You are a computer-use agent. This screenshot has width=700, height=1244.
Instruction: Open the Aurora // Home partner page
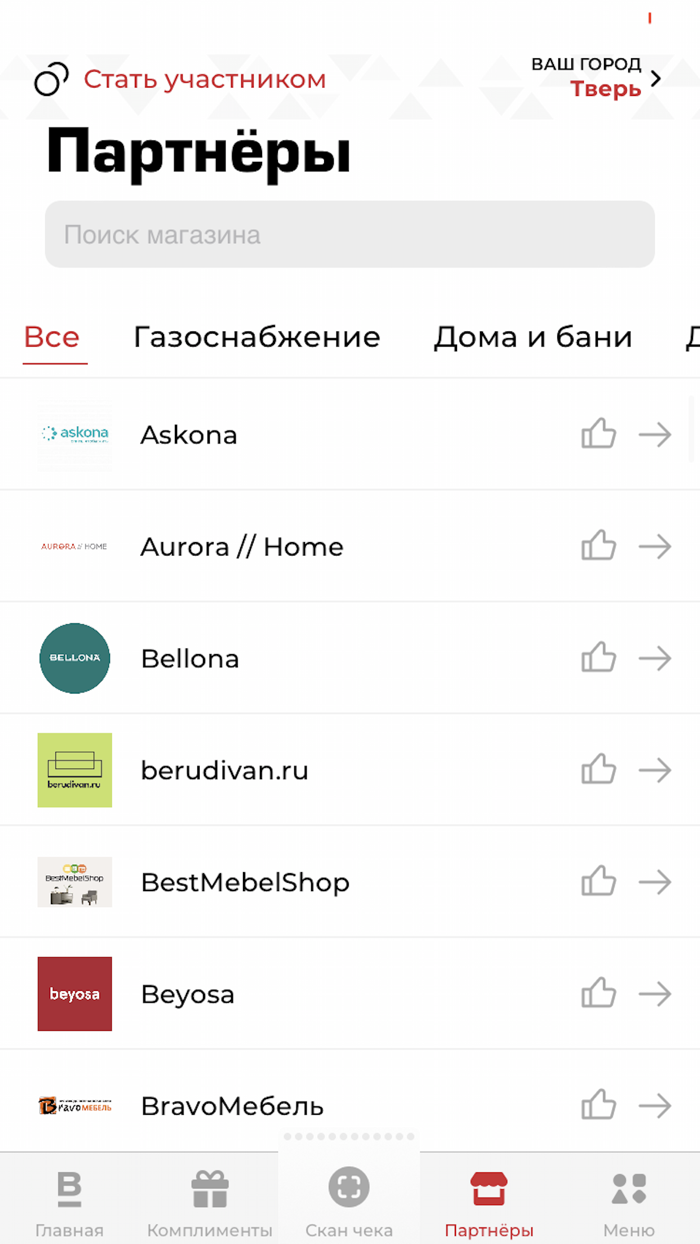tap(655, 547)
